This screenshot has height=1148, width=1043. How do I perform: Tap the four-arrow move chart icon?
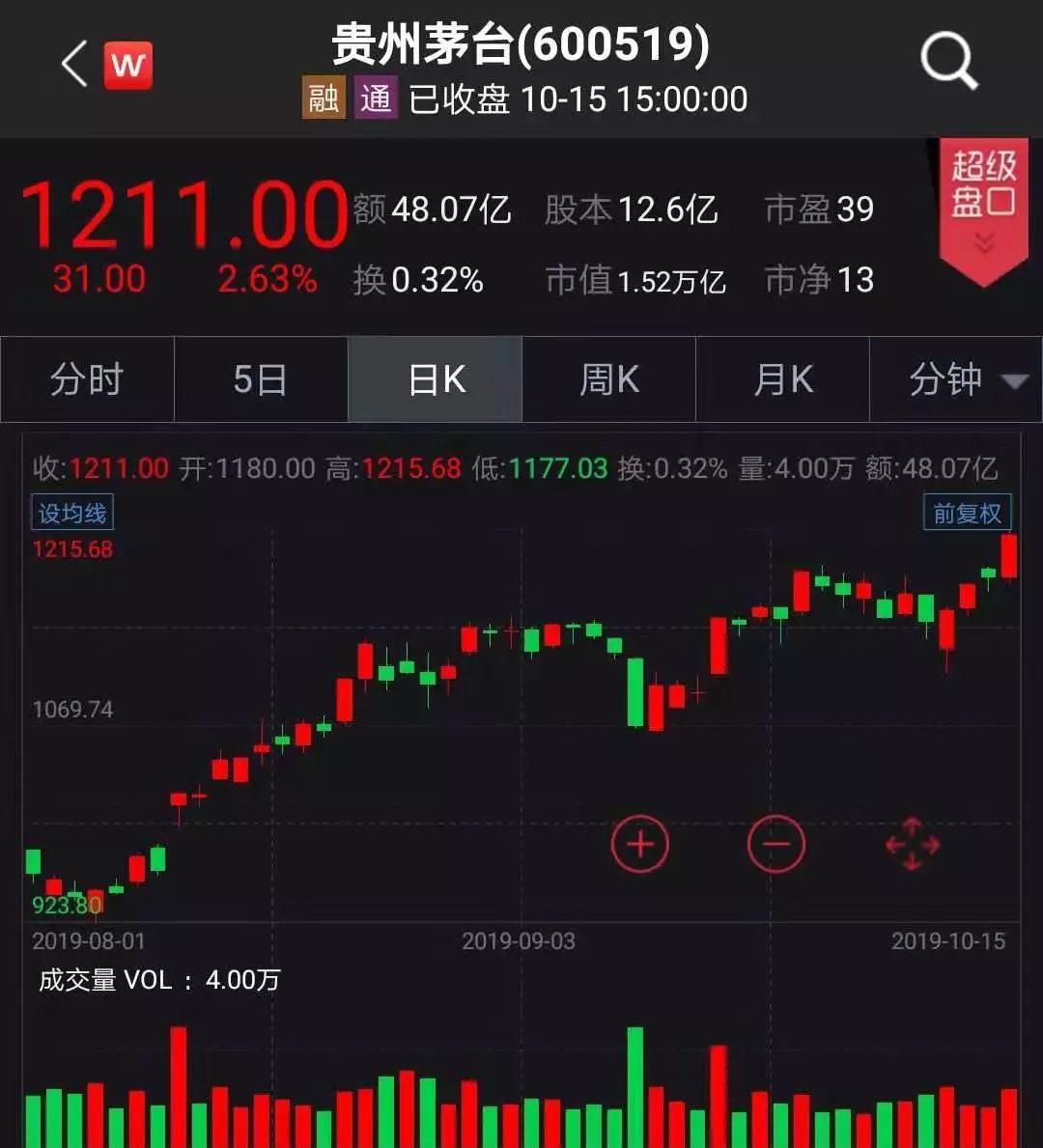tap(912, 845)
